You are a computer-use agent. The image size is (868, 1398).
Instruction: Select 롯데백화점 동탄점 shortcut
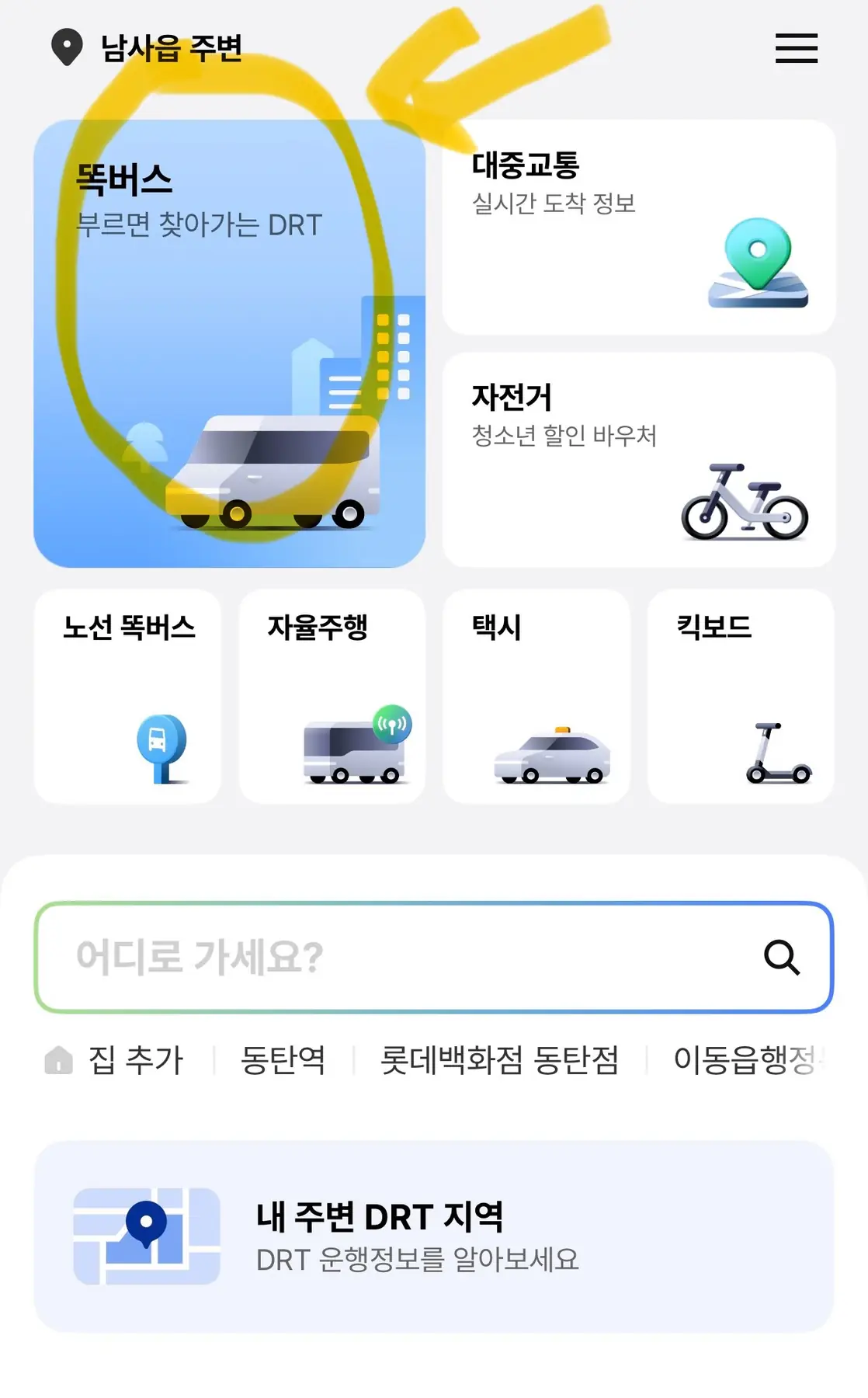coord(499,1060)
